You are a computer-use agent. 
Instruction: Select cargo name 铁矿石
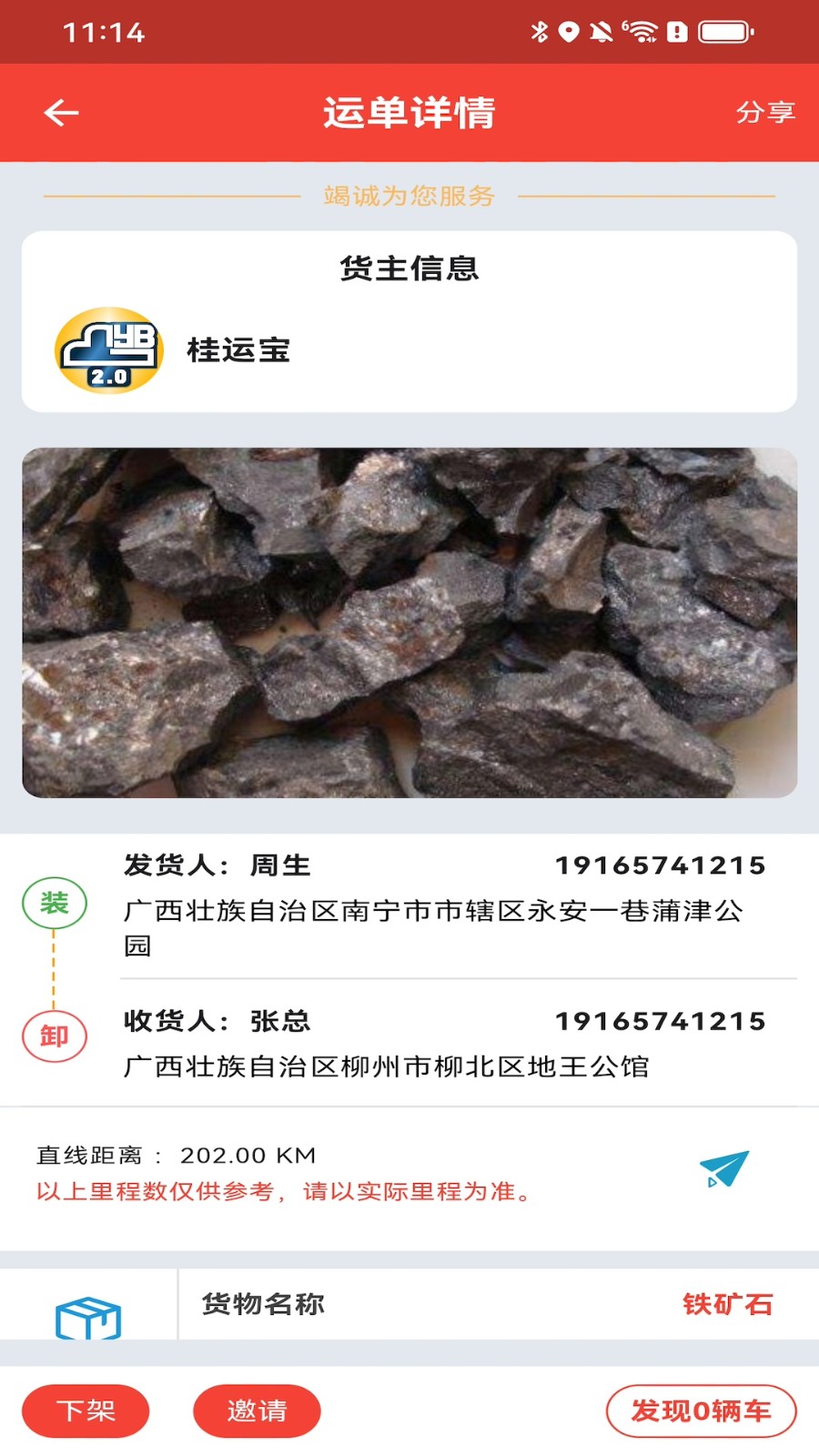(x=728, y=1303)
